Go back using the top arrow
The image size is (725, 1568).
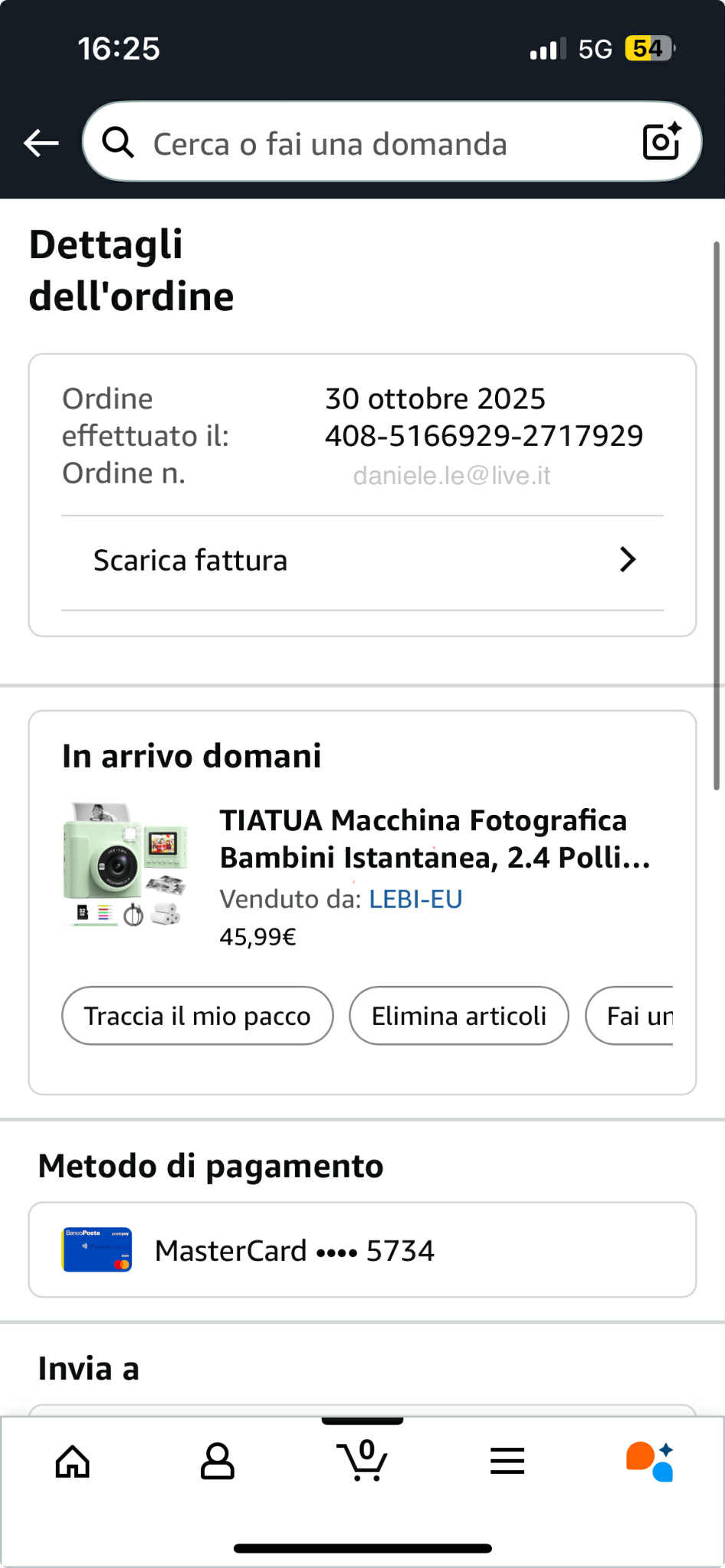[x=41, y=142]
